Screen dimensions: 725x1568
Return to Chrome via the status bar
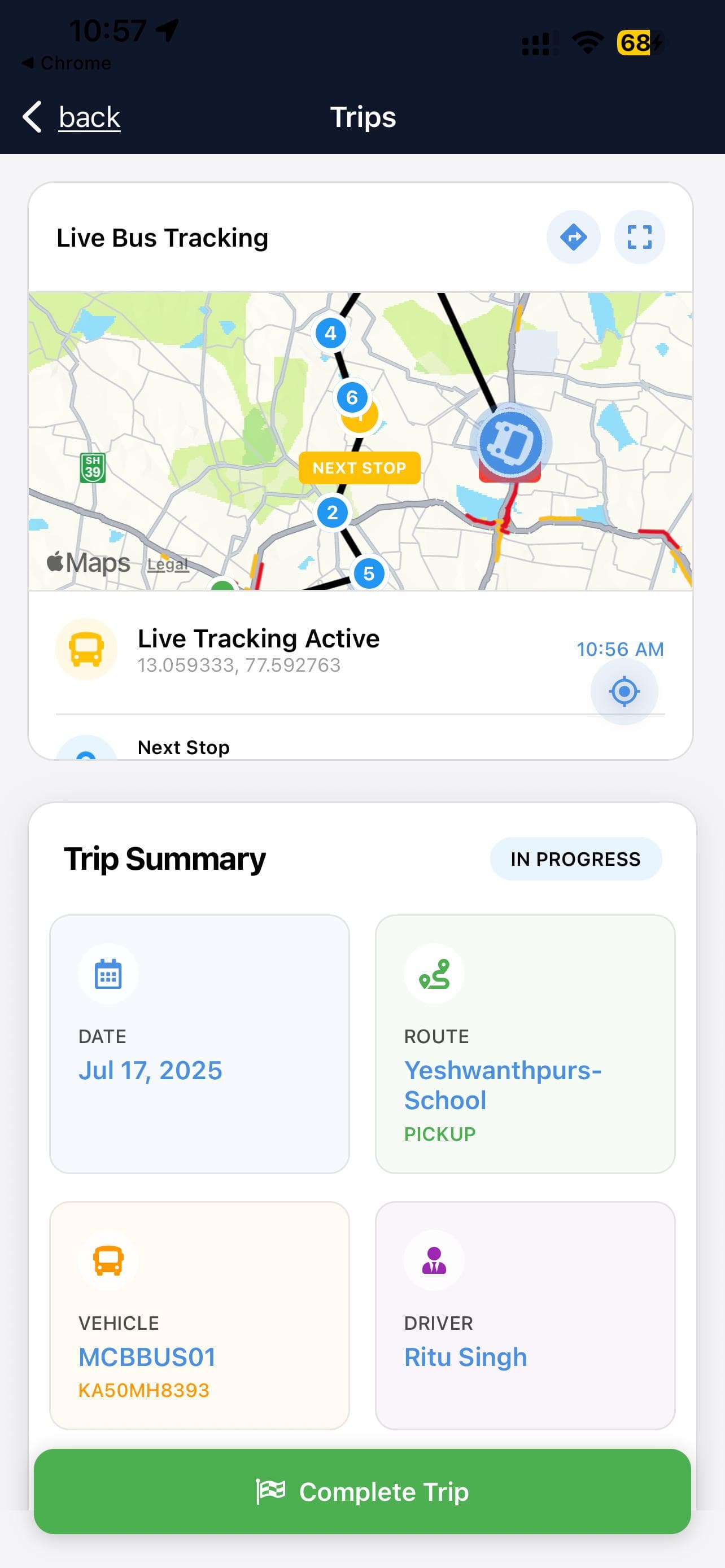(x=67, y=63)
